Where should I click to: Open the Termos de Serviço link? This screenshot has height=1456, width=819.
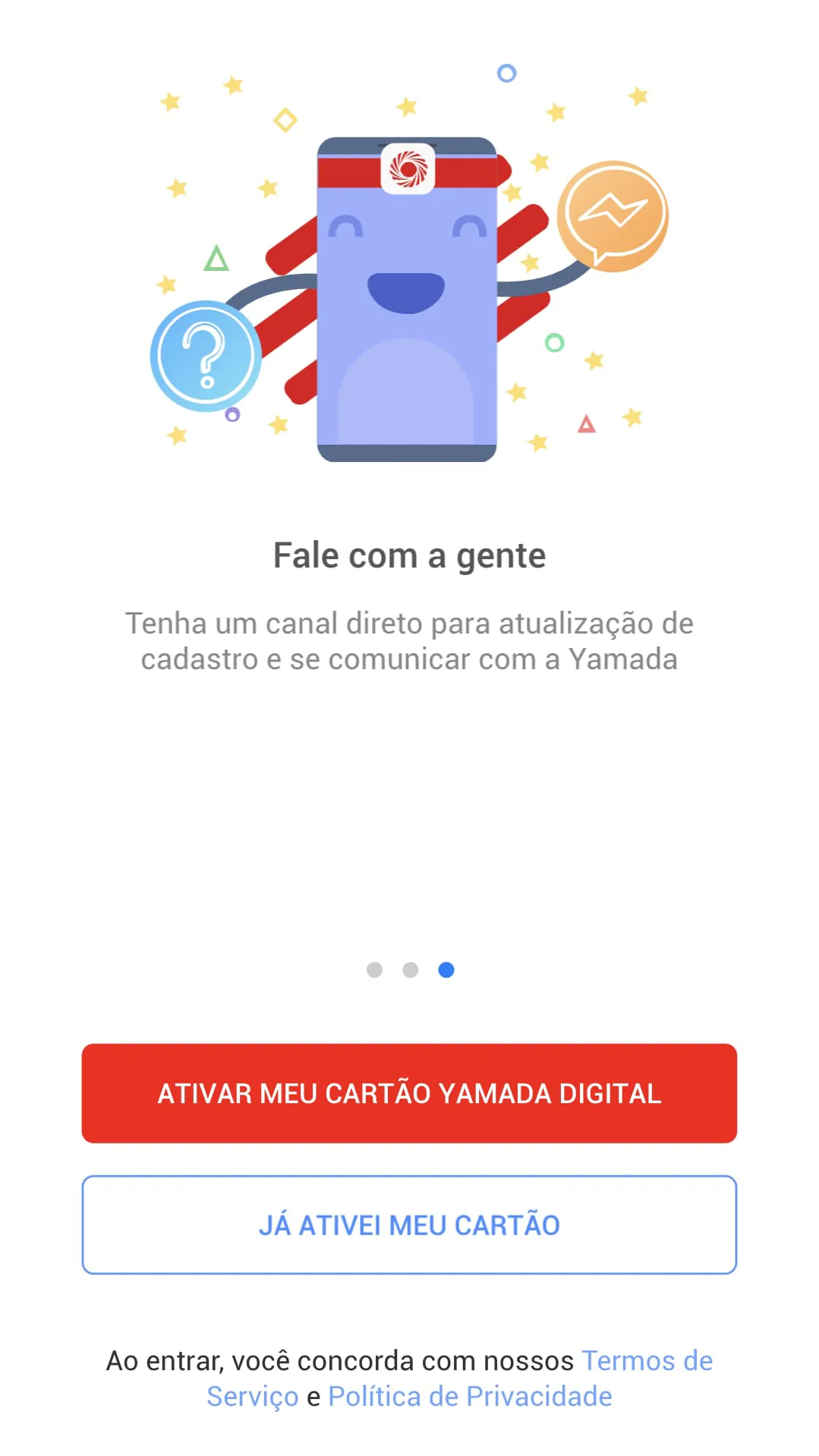pos(646,1361)
